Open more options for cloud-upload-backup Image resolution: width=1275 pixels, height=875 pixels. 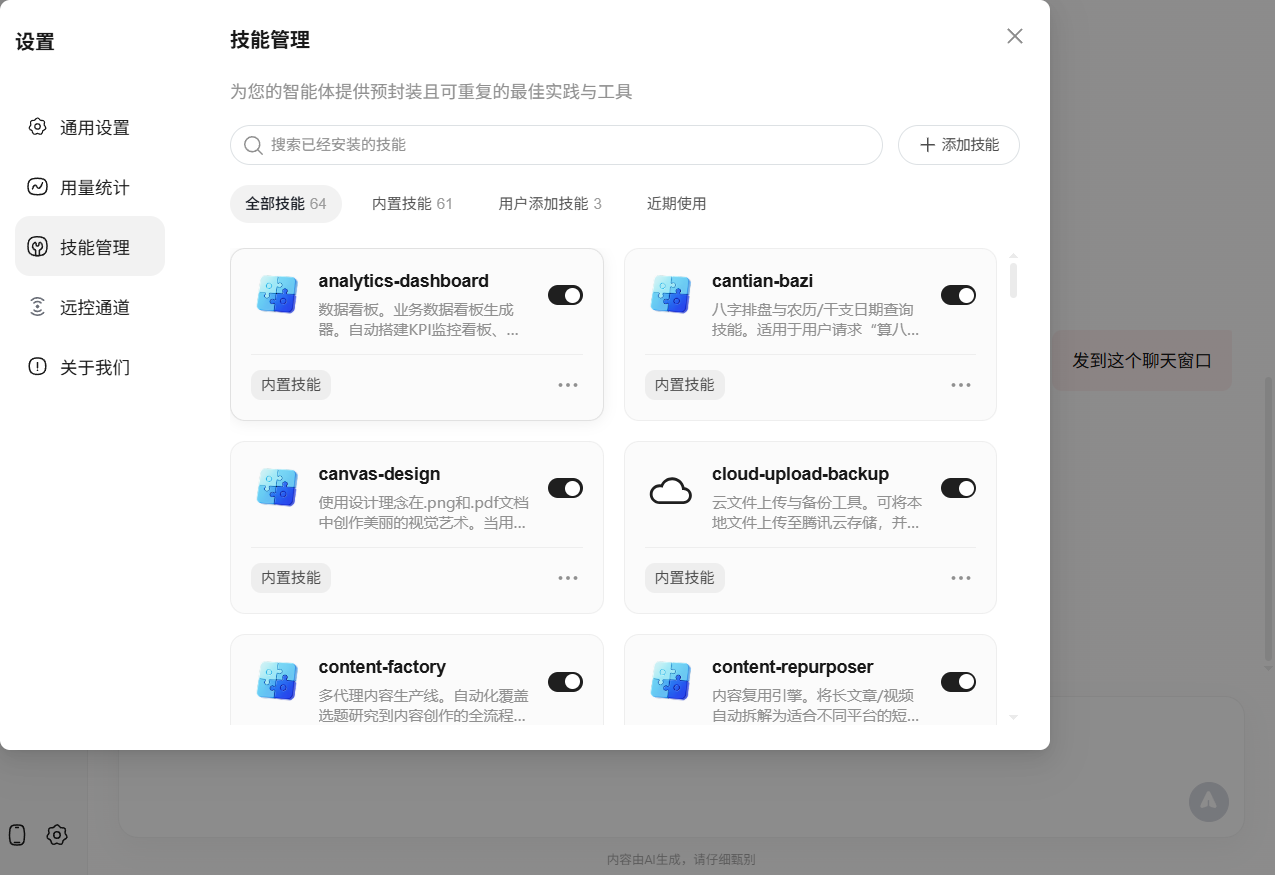(x=961, y=578)
